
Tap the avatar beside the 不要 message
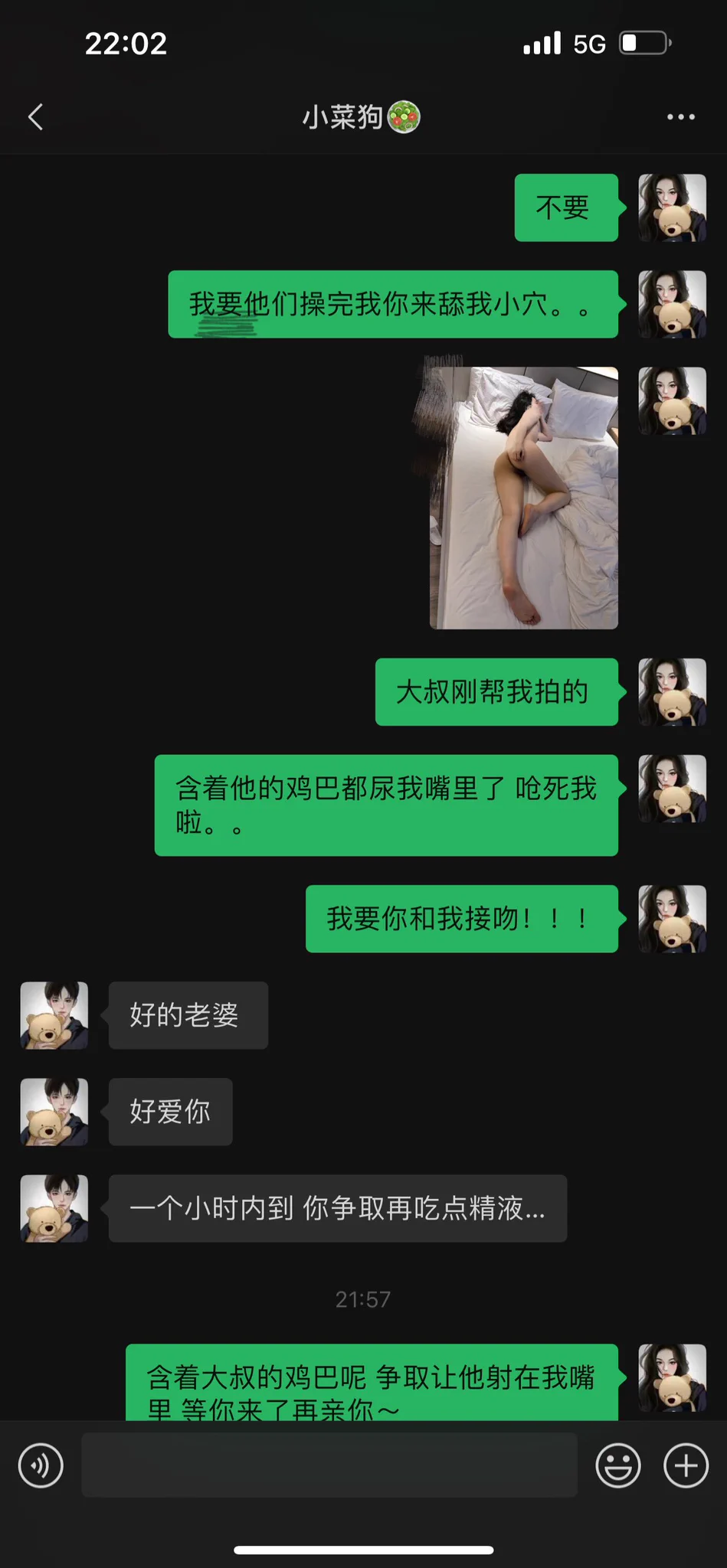click(672, 207)
